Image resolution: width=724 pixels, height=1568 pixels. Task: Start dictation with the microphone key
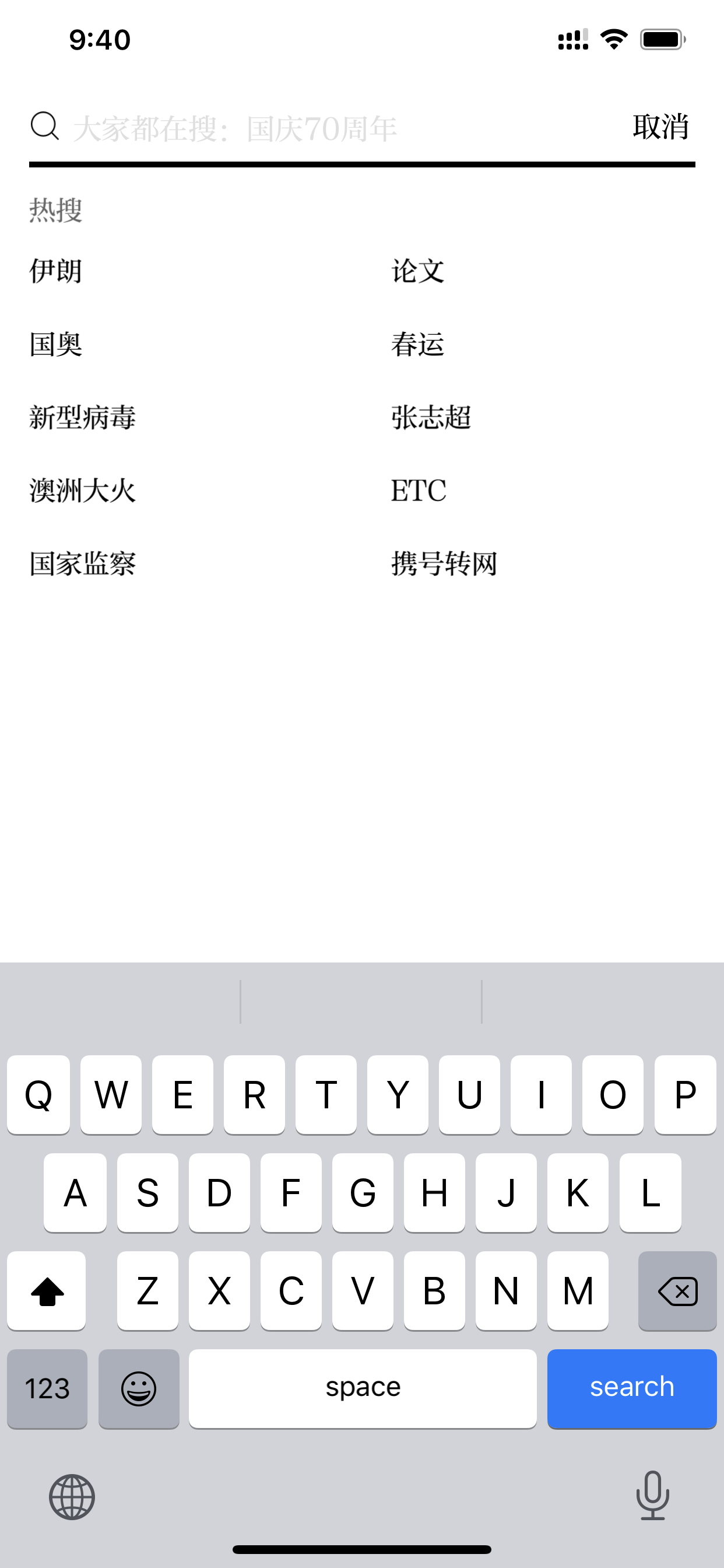(x=652, y=1496)
